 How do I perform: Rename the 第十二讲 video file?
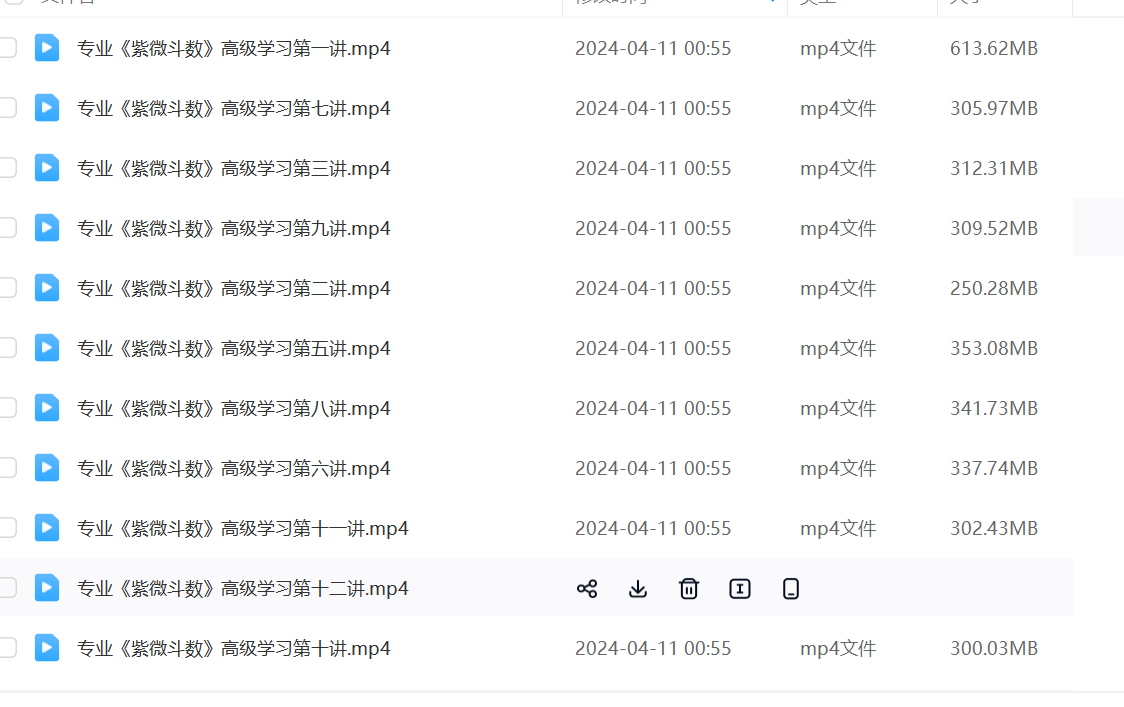(x=740, y=589)
